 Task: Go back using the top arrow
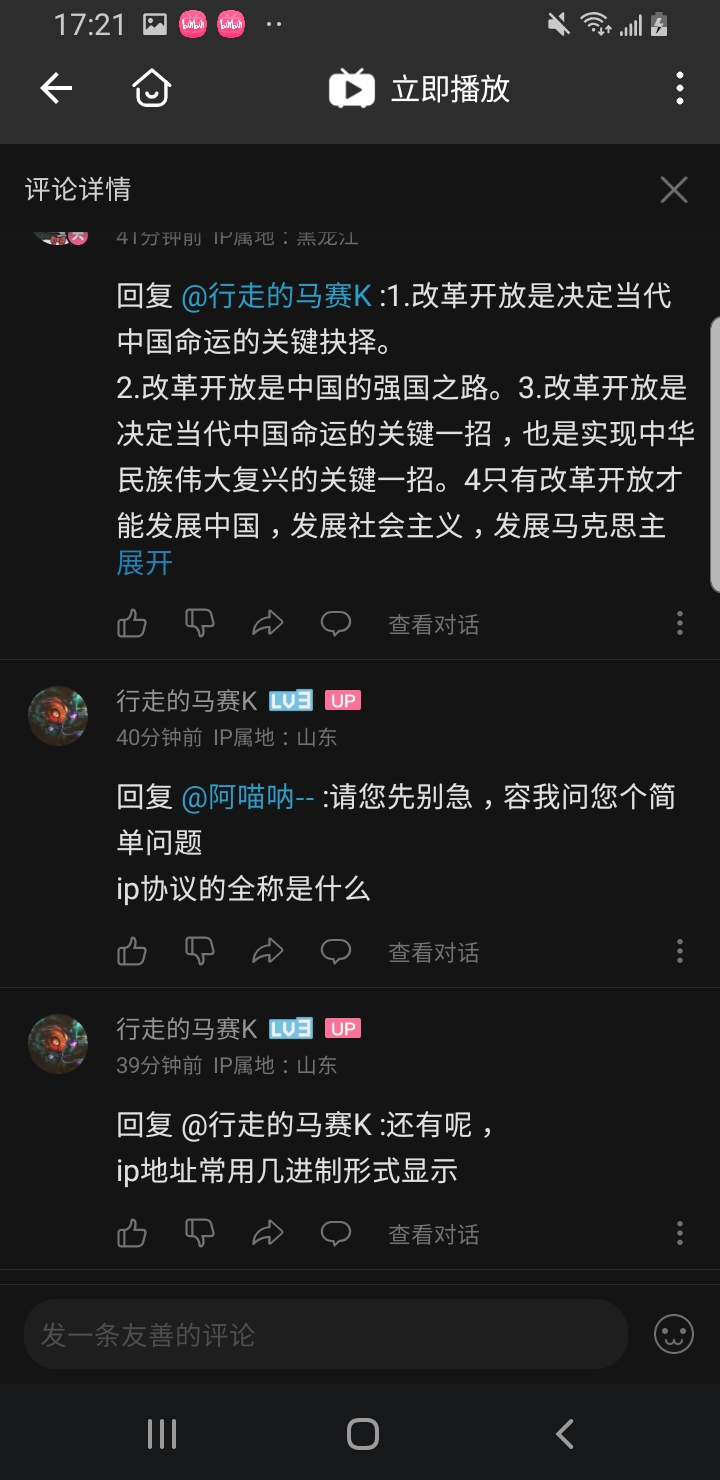point(56,89)
